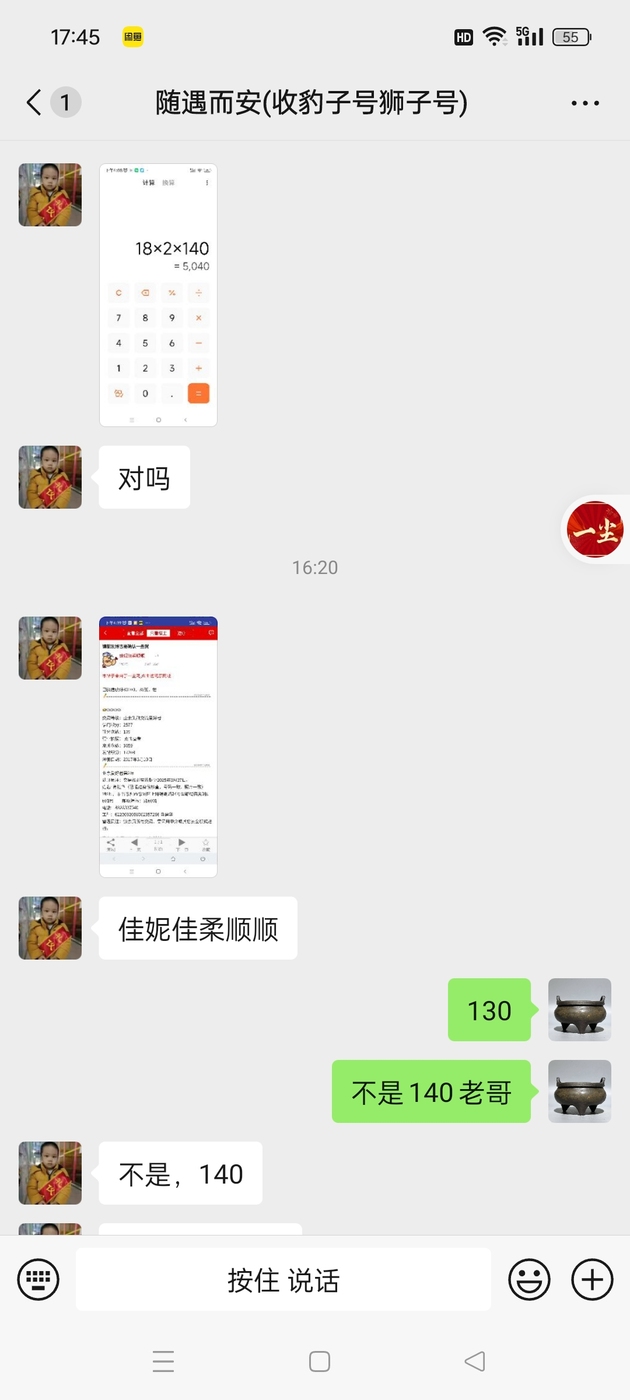Image resolution: width=630 pixels, height=1400 pixels.
Task: Go back to the chat list
Action: pyautogui.click(x=35, y=102)
